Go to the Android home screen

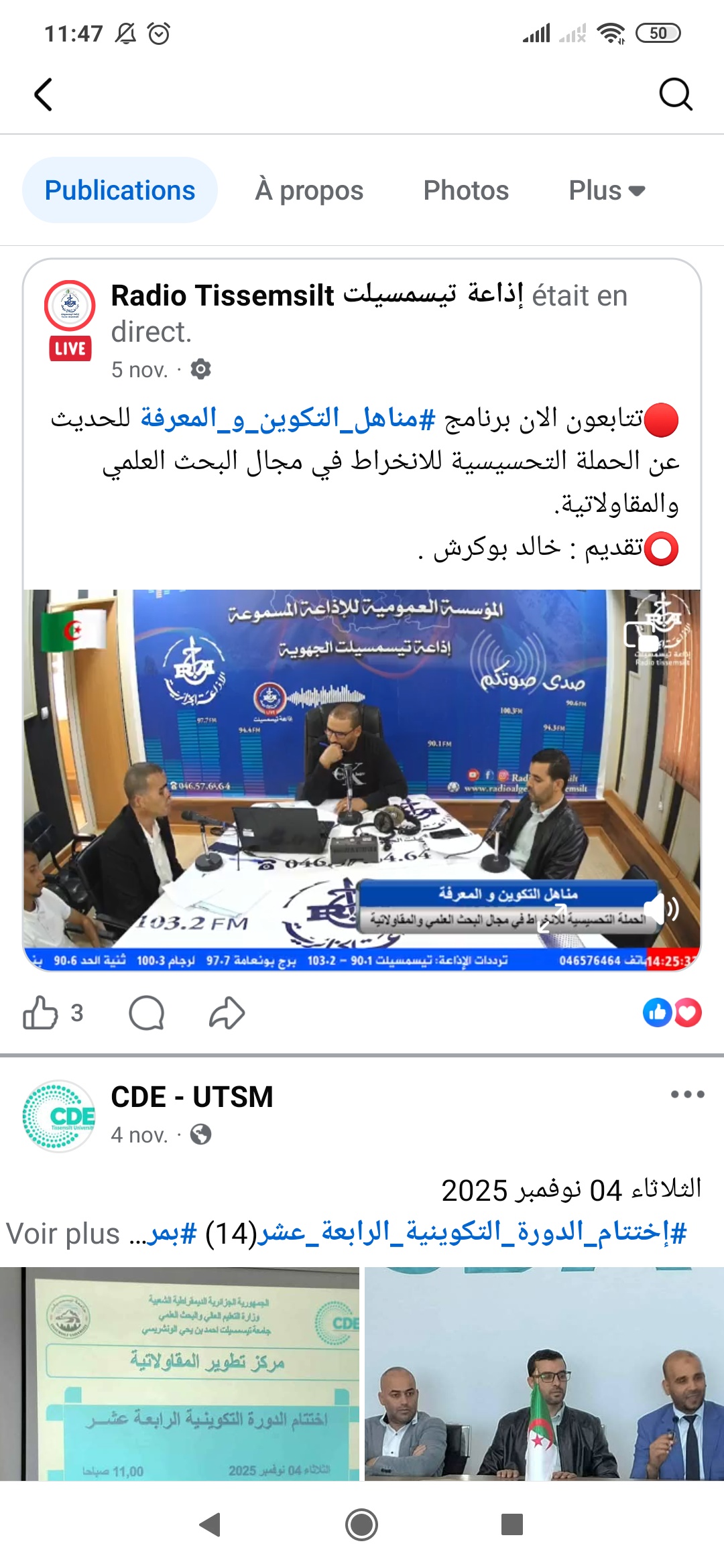tap(361, 1525)
